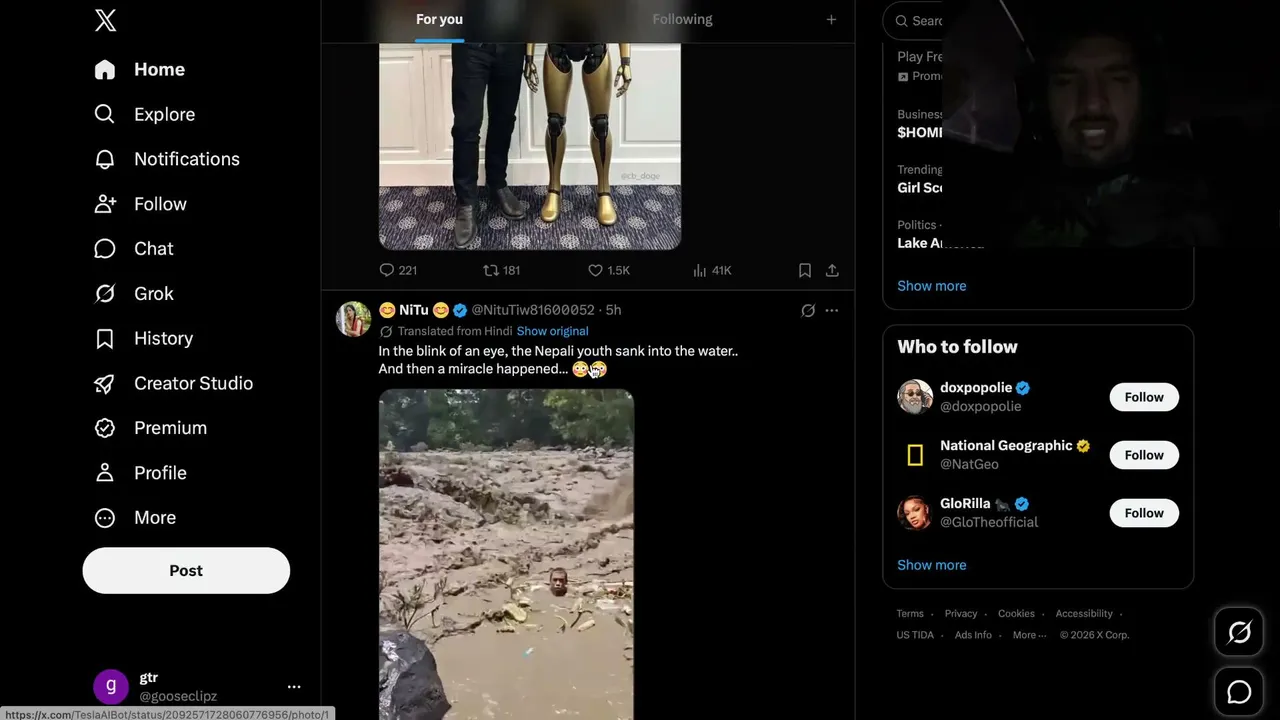Follow National Geographic
Image resolution: width=1280 pixels, height=720 pixels.
pyautogui.click(x=1144, y=455)
